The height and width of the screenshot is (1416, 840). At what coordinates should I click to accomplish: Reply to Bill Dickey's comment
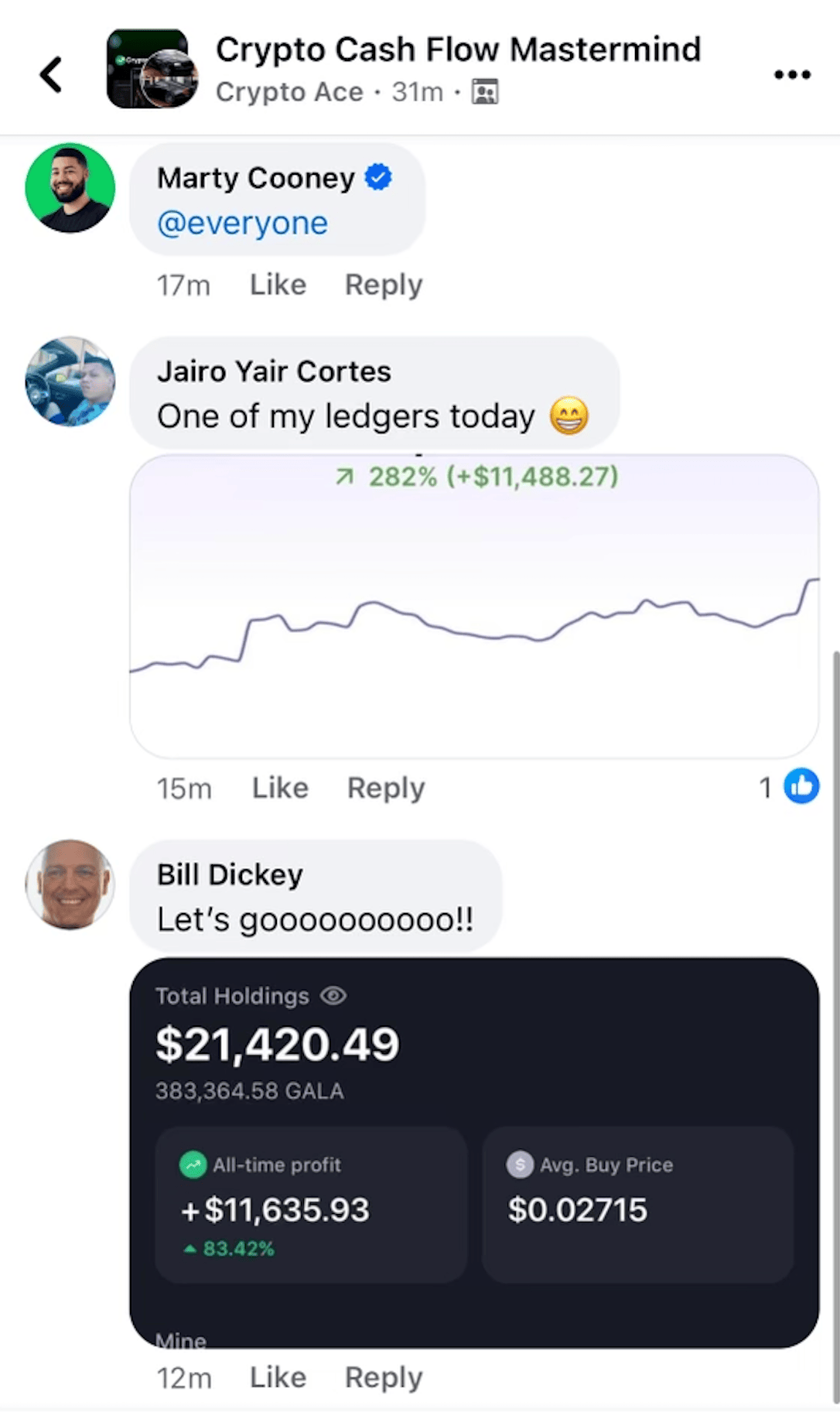tap(384, 1377)
